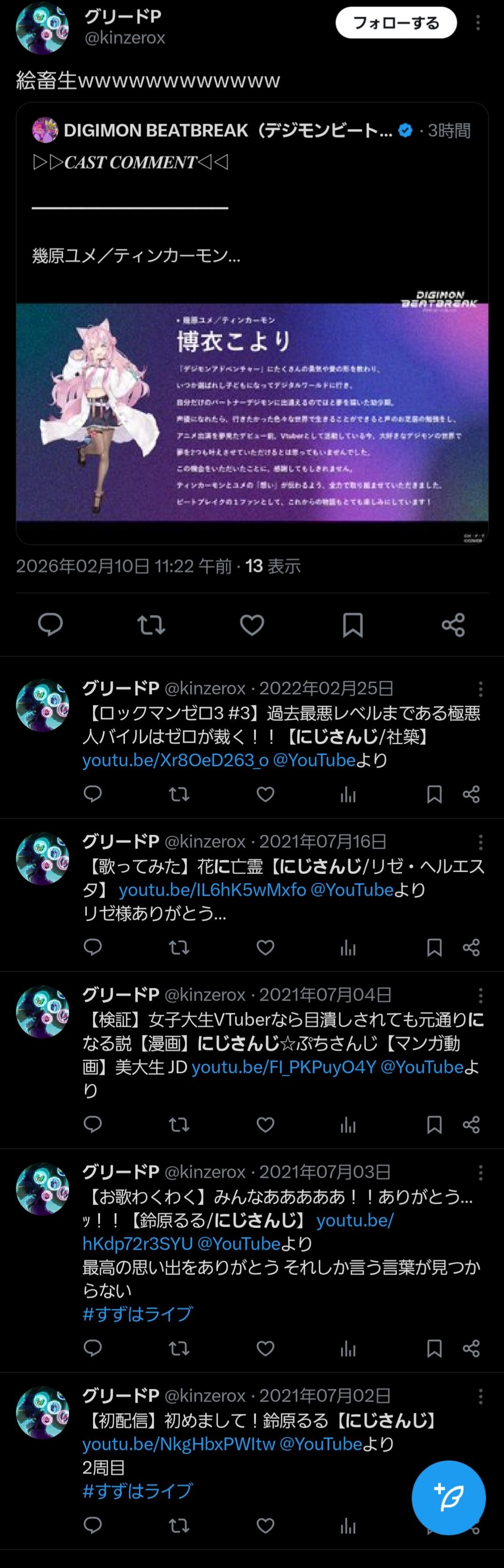The image size is (504, 1568).
Task: Open the youtu.be/FI_PKPuyO4Y link
Action: pyautogui.click(x=283, y=1067)
